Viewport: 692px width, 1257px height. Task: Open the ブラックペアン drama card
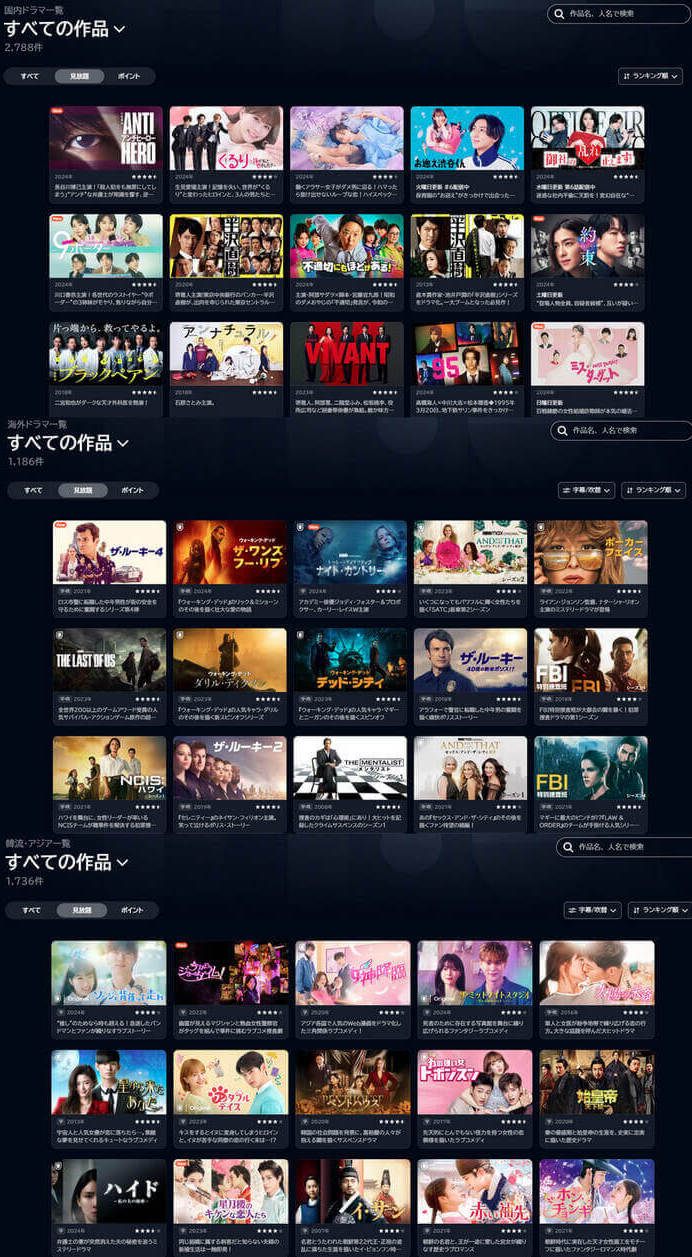coord(106,353)
